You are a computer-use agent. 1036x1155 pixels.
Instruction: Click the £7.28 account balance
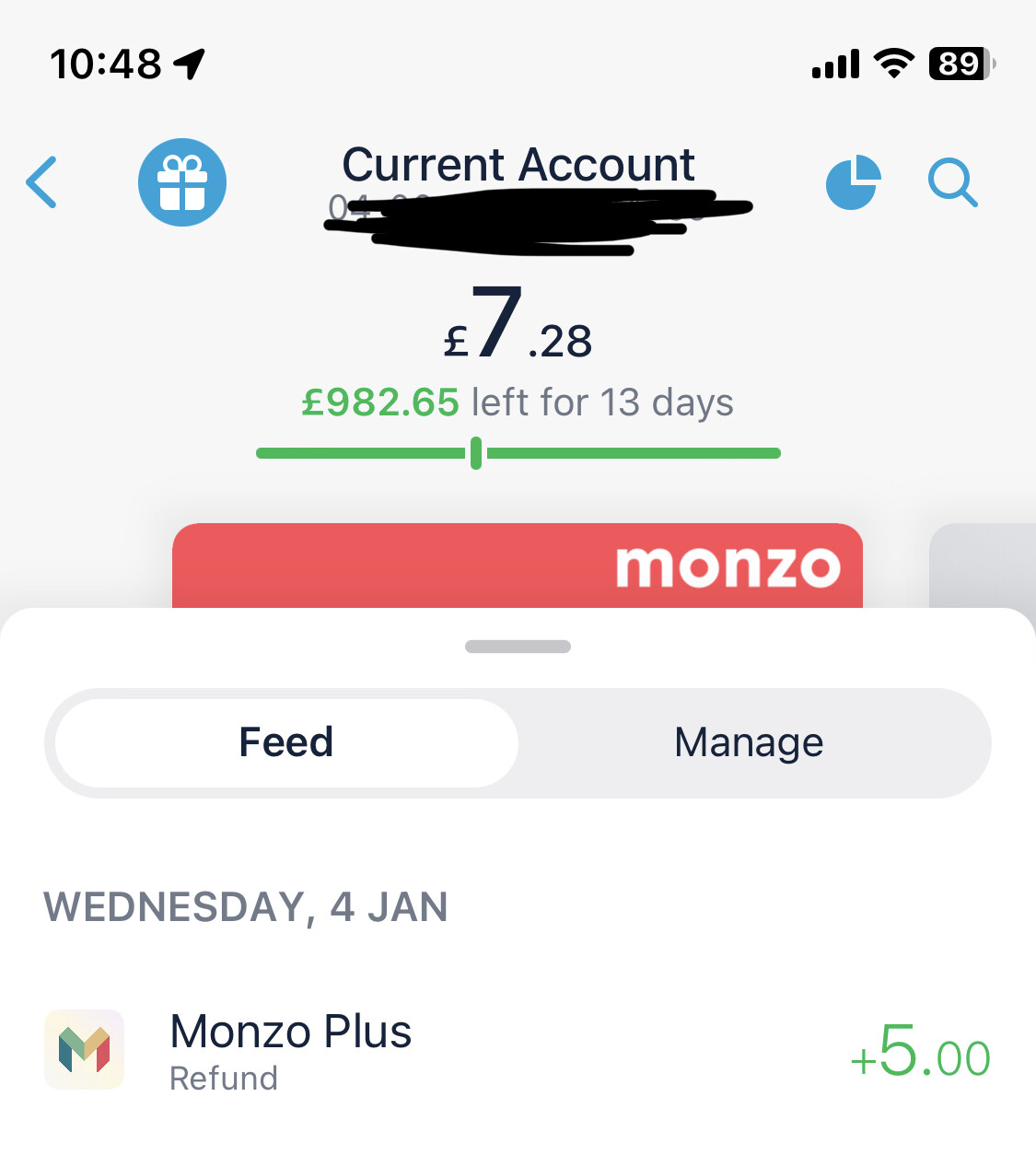(x=518, y=330)
